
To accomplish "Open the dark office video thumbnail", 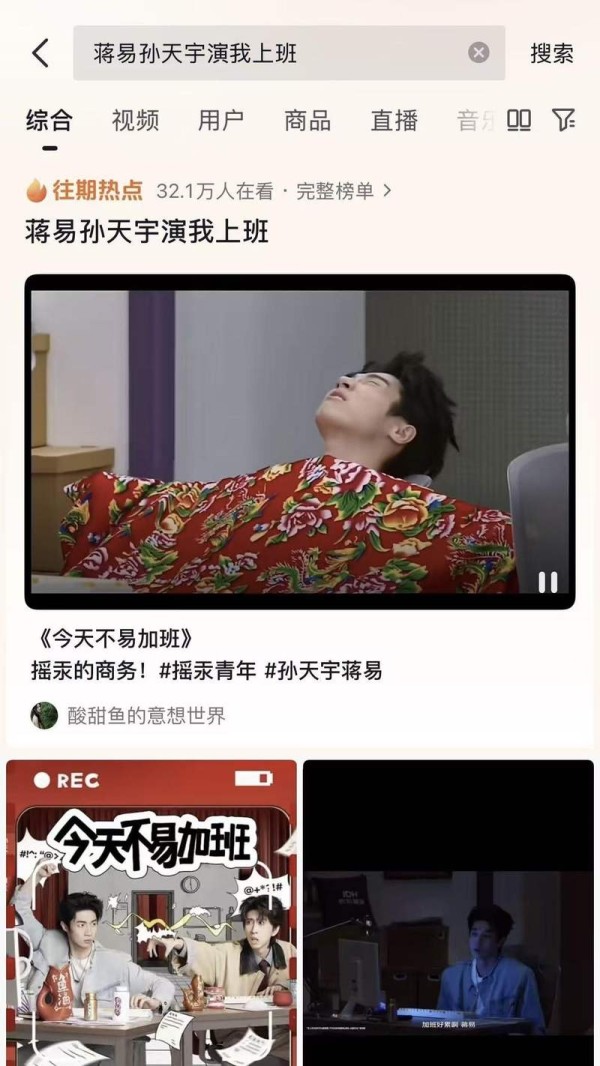I will click(448, 910).
